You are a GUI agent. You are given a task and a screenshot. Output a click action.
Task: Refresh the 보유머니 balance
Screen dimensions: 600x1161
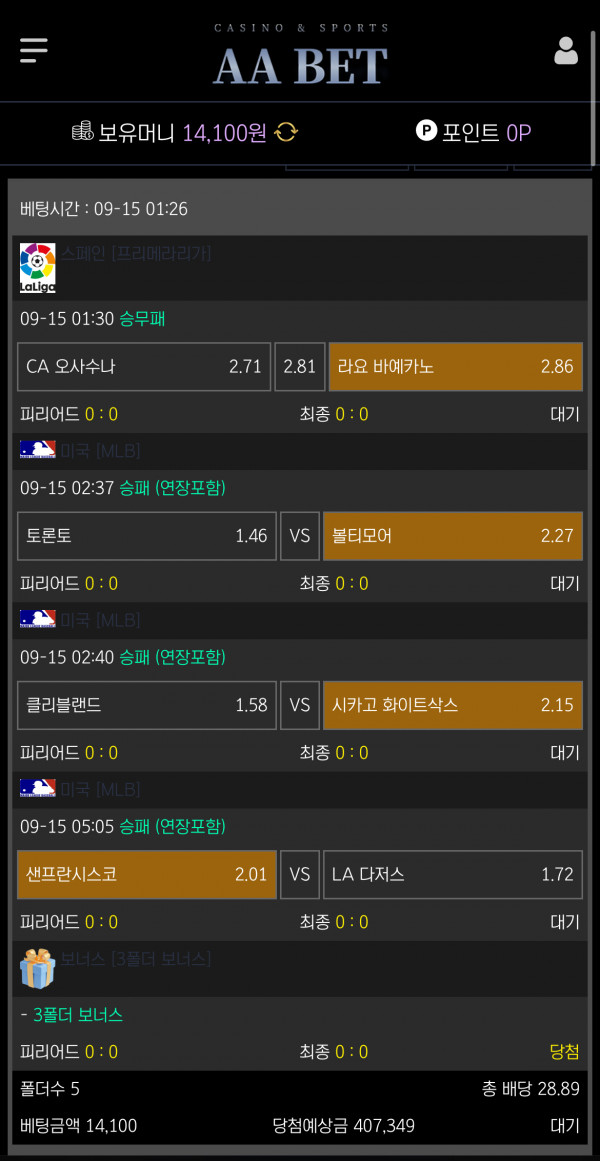[286, 132]
